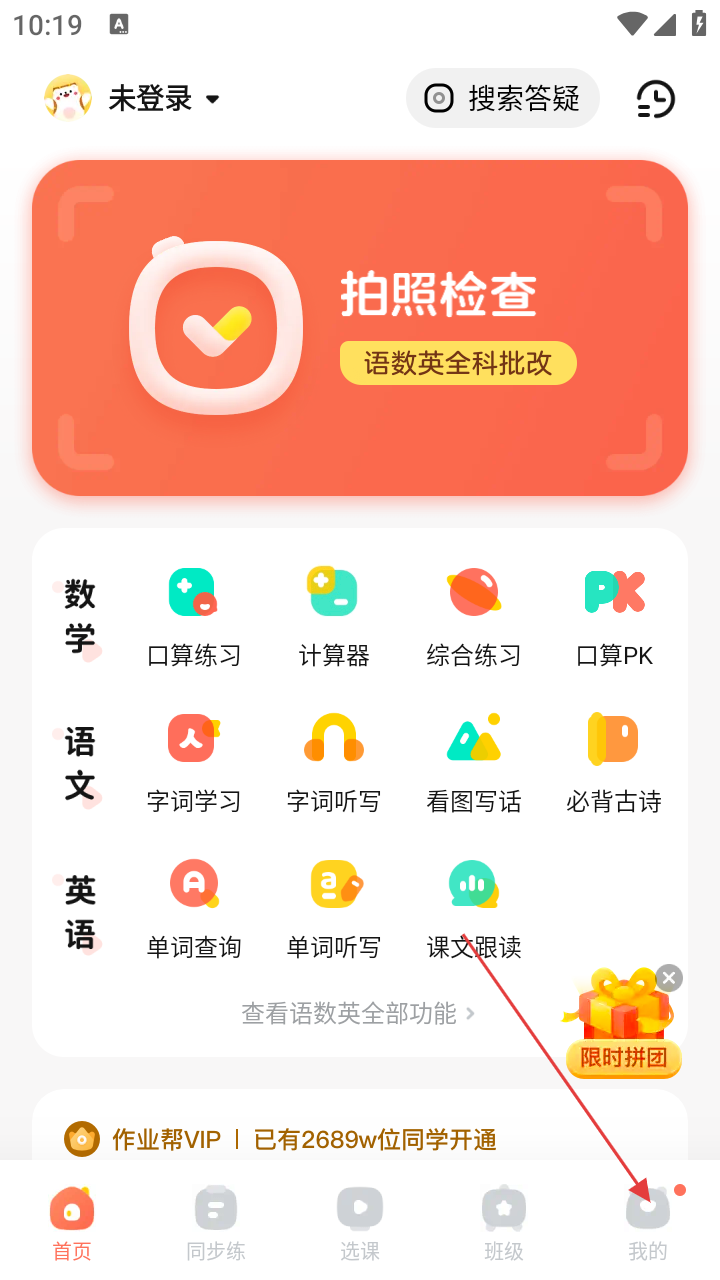Open the 拍照检查 photo check card

360,328
